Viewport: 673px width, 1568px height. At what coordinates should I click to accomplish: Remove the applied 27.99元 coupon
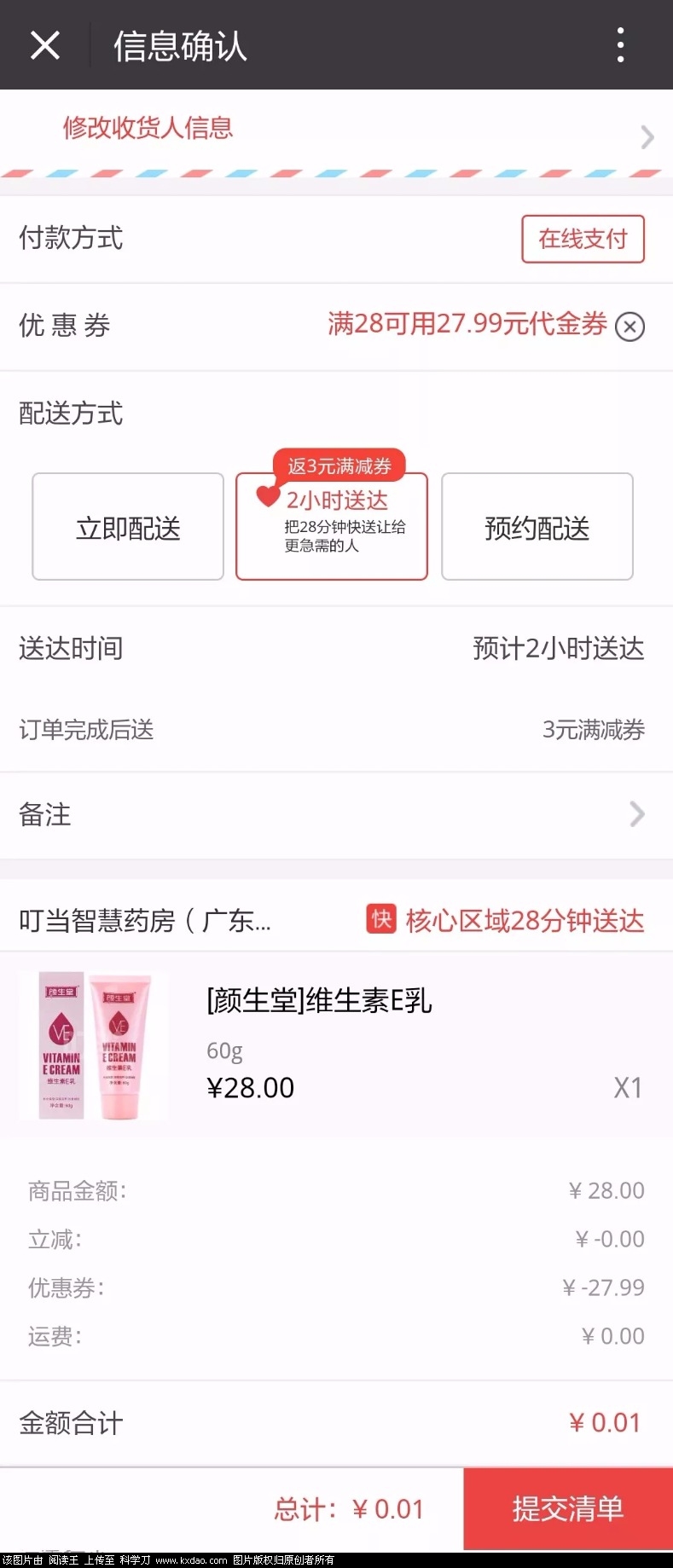629,327
